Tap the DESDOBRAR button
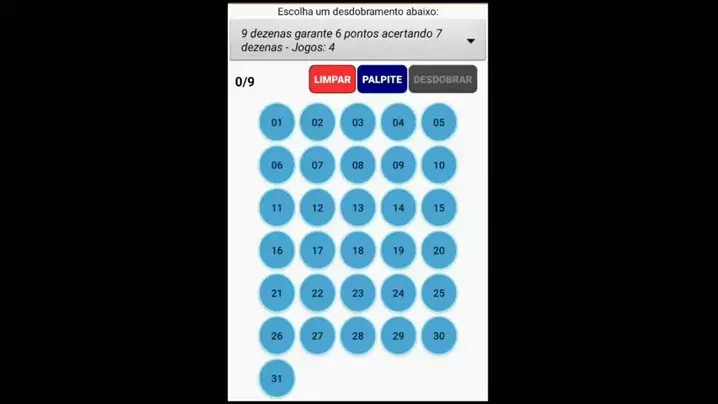The height and width of the screenshot is (404, 718). click(442, 80)
